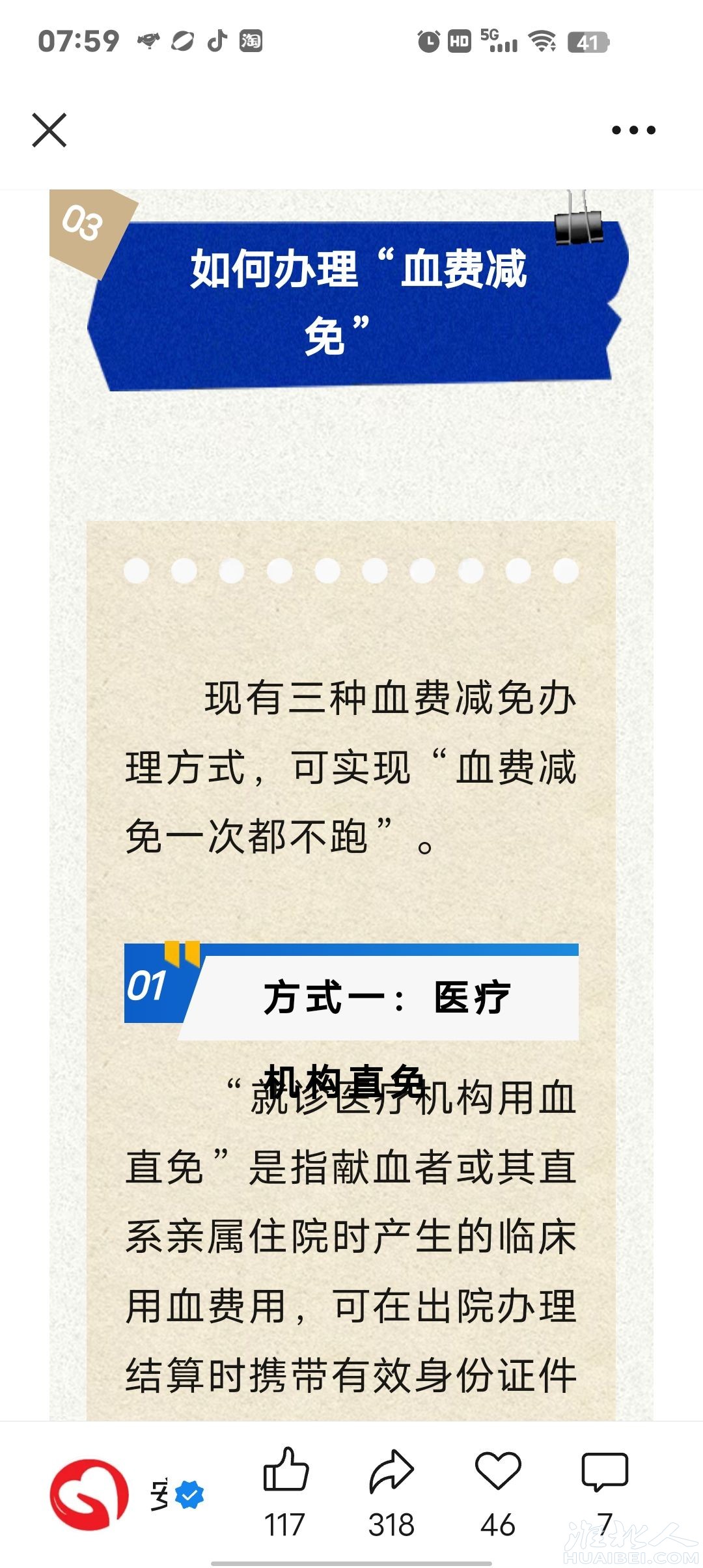Open the three-dot overflow menu

[633, 130]
